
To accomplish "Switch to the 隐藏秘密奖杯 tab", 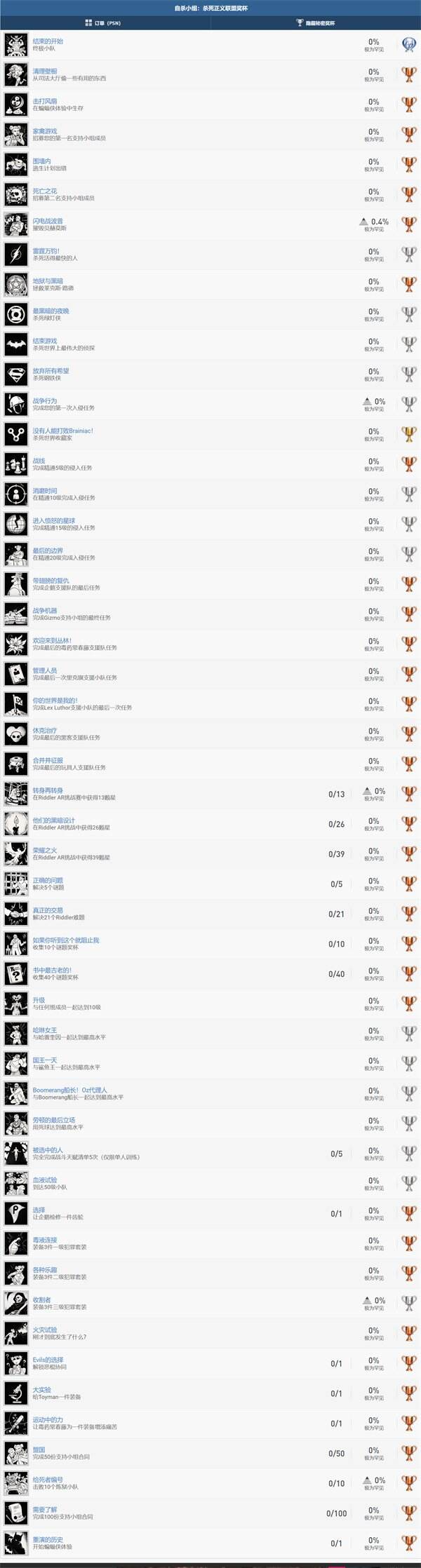I will click(x=316, y=23).
